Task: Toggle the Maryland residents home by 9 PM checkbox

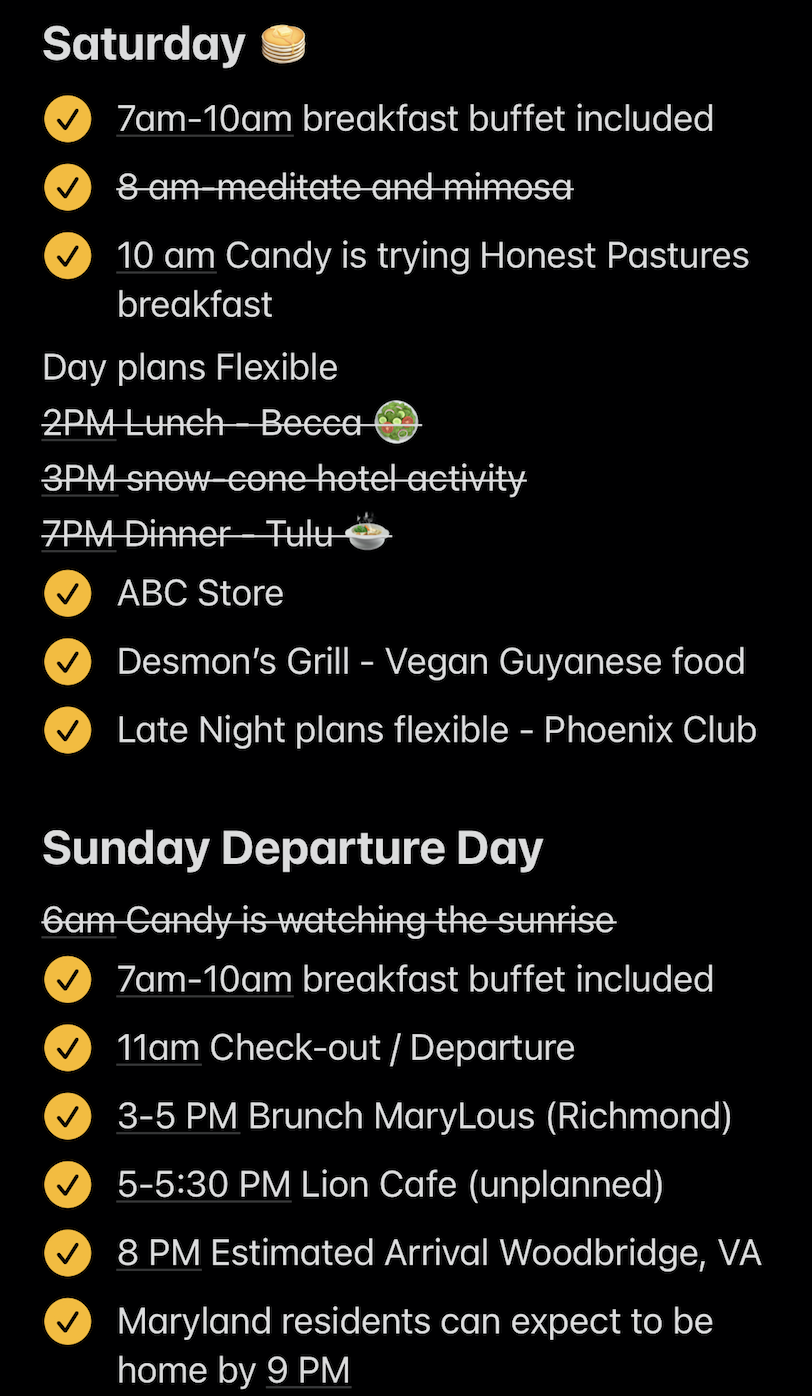Action: pos(68,1322)
